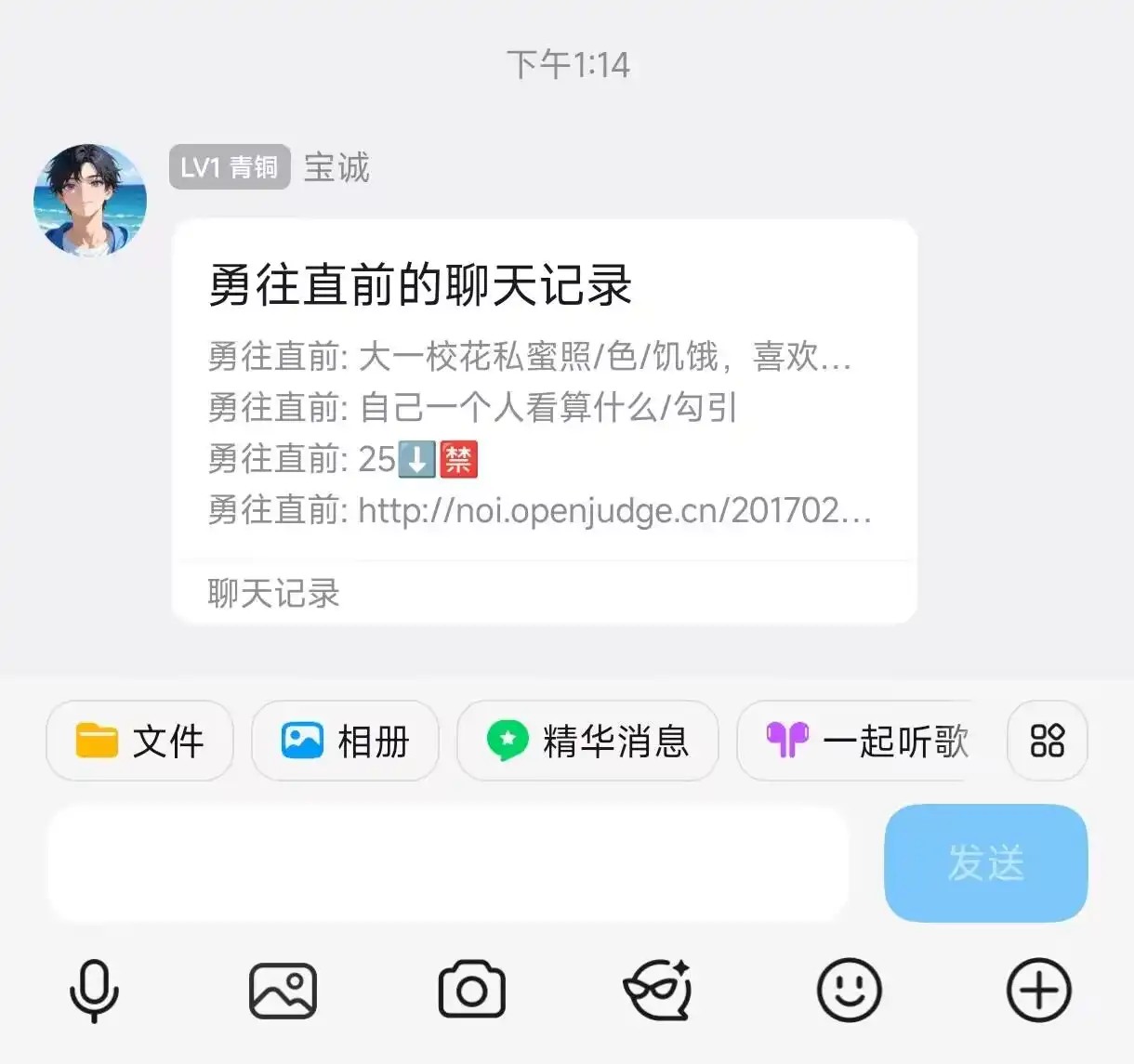View 精华消息

click(587, 742)
